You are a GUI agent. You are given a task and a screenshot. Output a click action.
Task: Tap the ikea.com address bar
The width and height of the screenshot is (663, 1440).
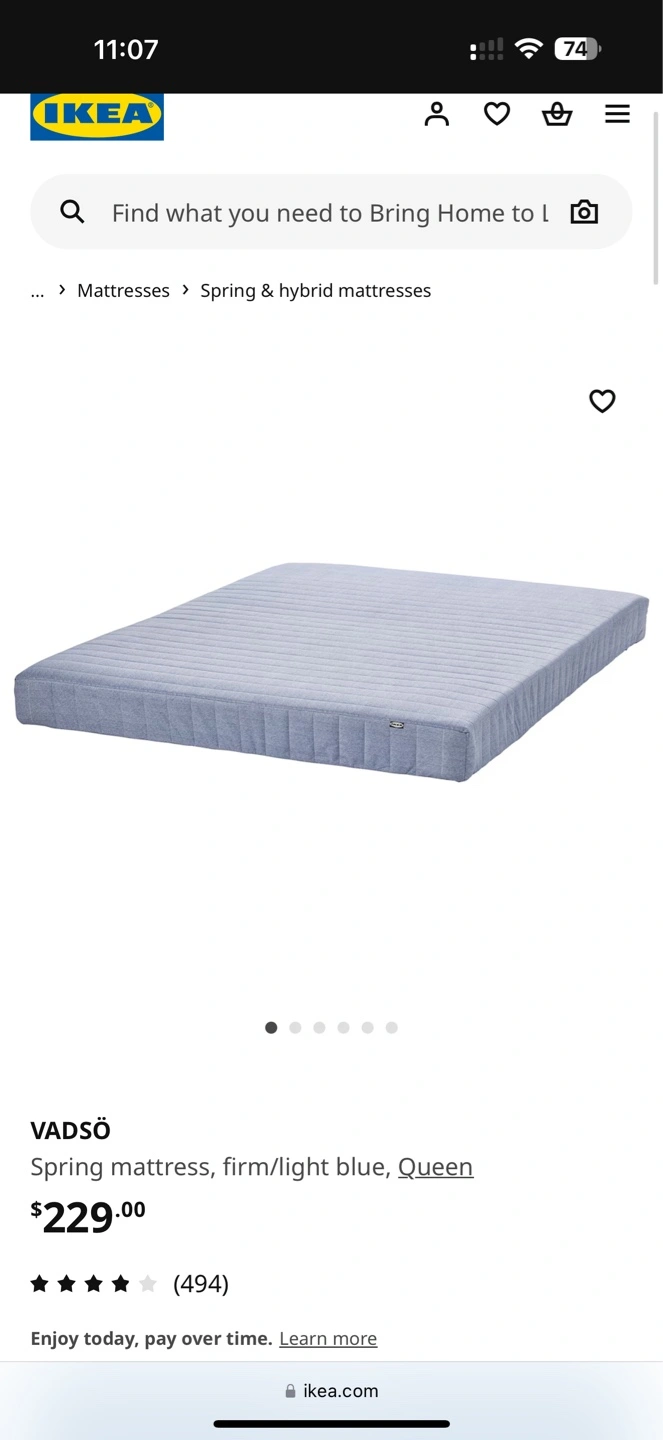tap(331, 1391)
